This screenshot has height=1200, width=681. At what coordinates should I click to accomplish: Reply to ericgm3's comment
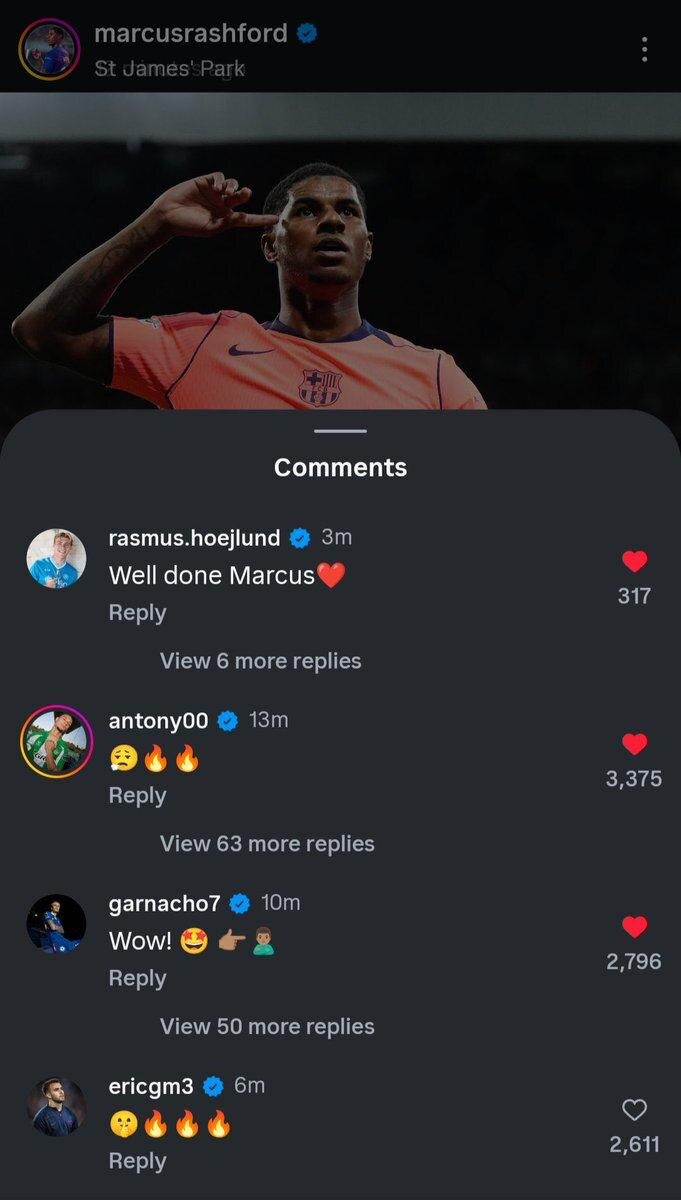137,1161
